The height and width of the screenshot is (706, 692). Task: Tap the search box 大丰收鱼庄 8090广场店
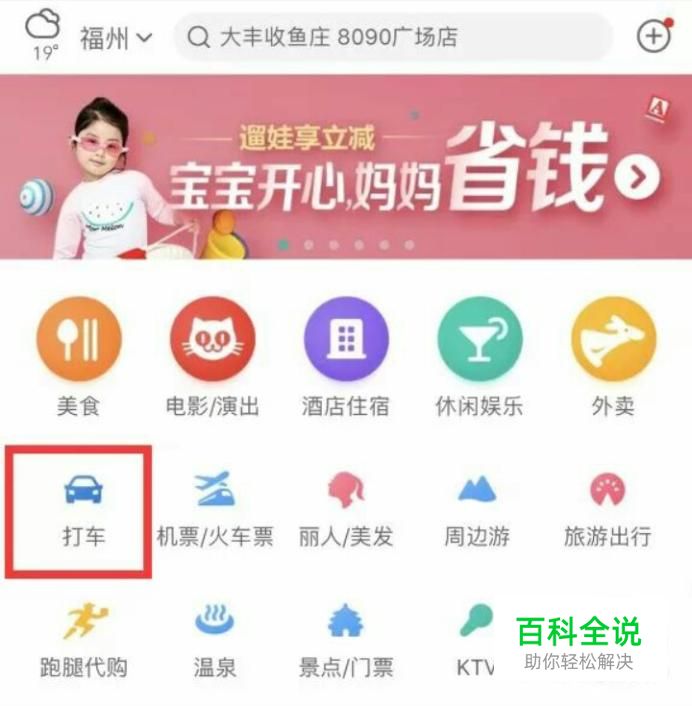pos(392,38)
